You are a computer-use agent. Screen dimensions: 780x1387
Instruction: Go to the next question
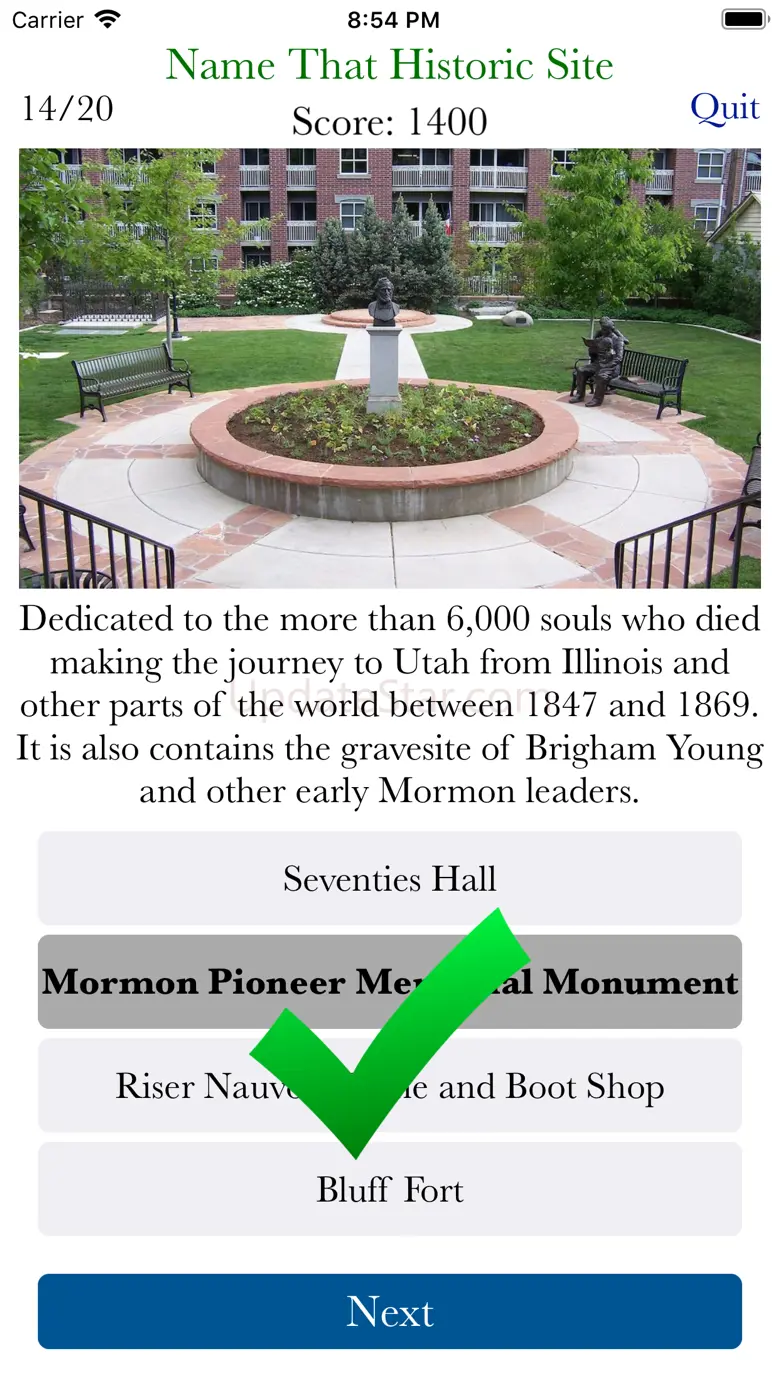(x=389, y=1311)
